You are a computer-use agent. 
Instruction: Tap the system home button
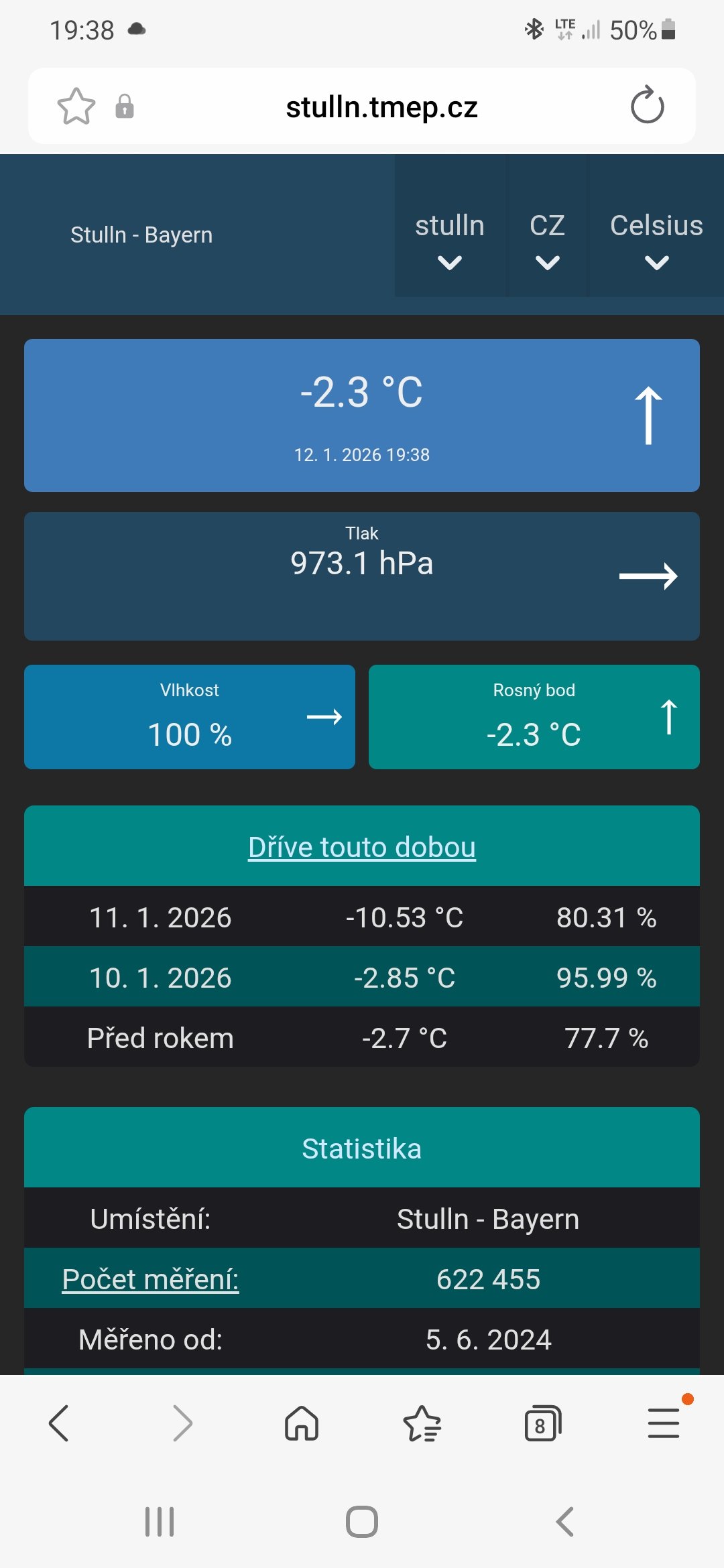click(362, 1521)
